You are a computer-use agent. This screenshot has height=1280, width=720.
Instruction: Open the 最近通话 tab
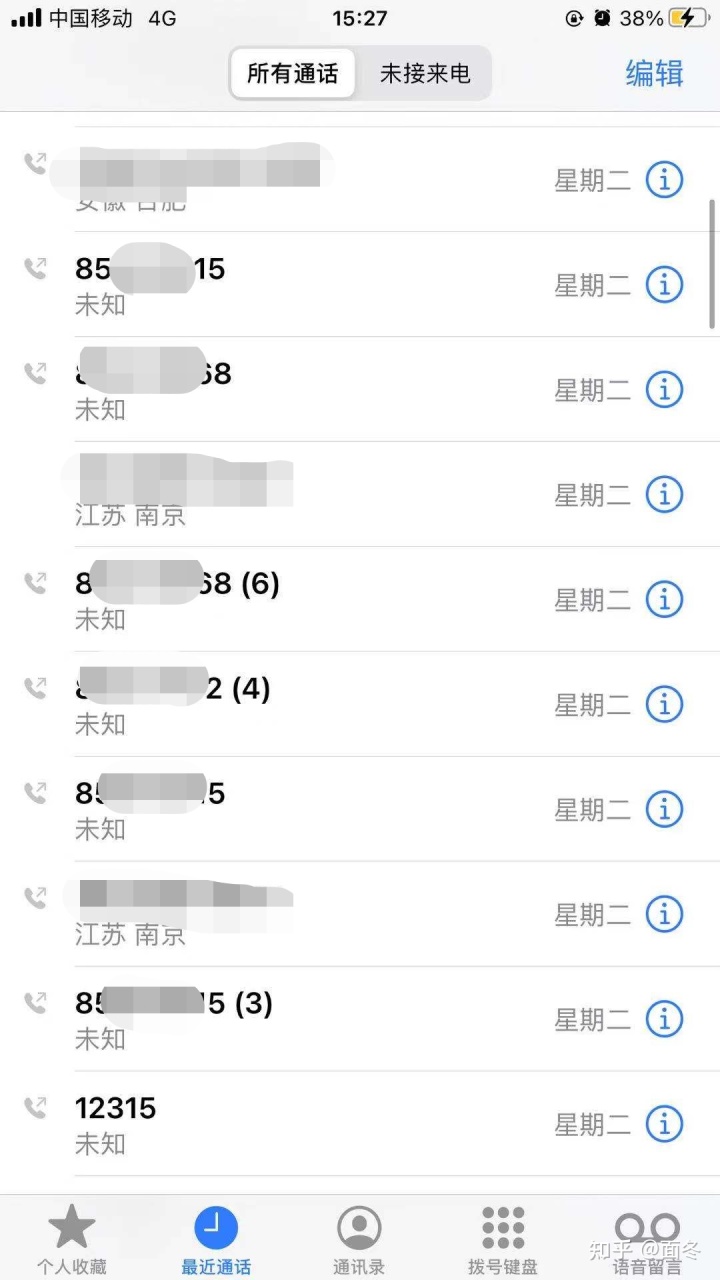(216, 1240)
